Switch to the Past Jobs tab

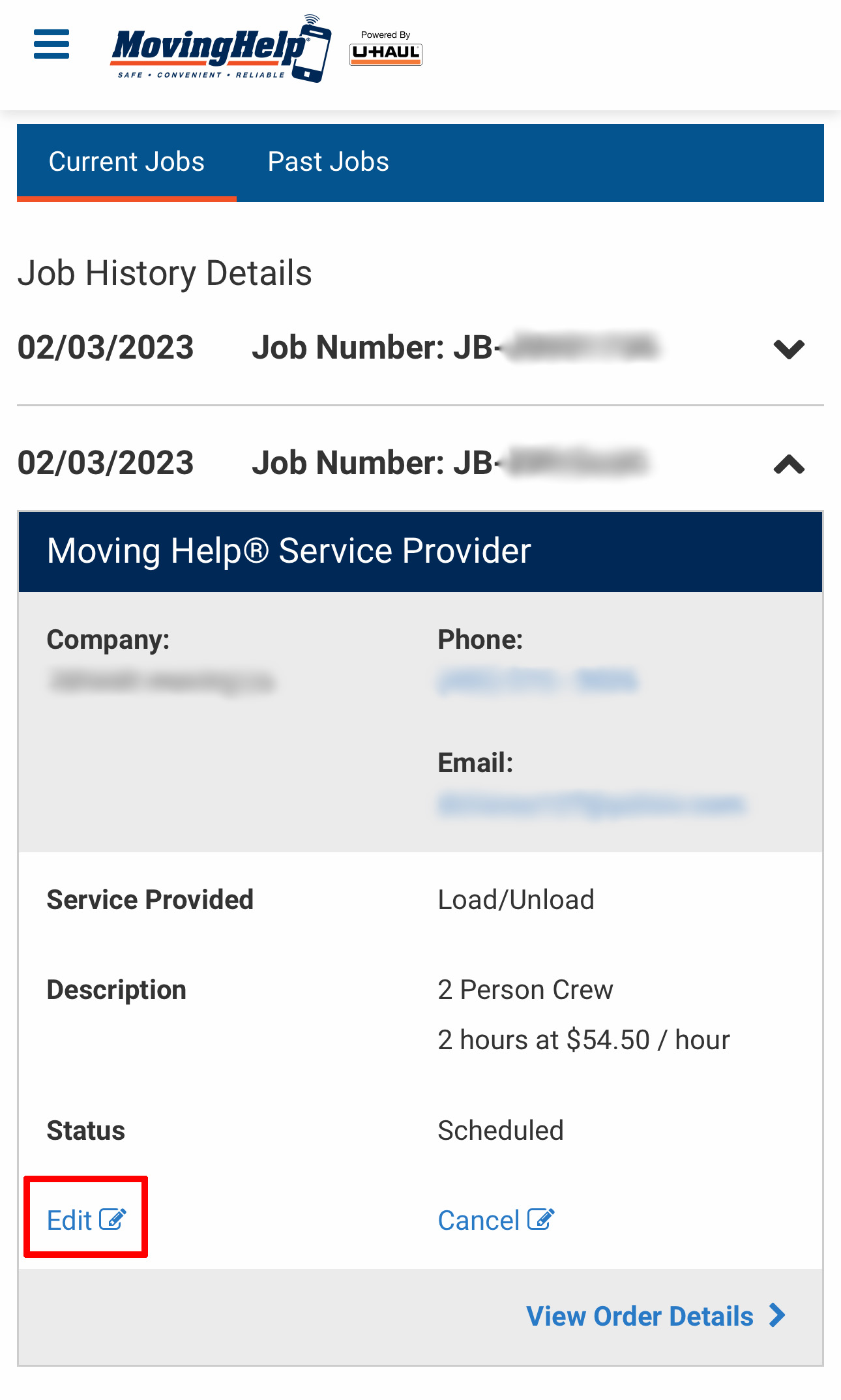[328, 162]
